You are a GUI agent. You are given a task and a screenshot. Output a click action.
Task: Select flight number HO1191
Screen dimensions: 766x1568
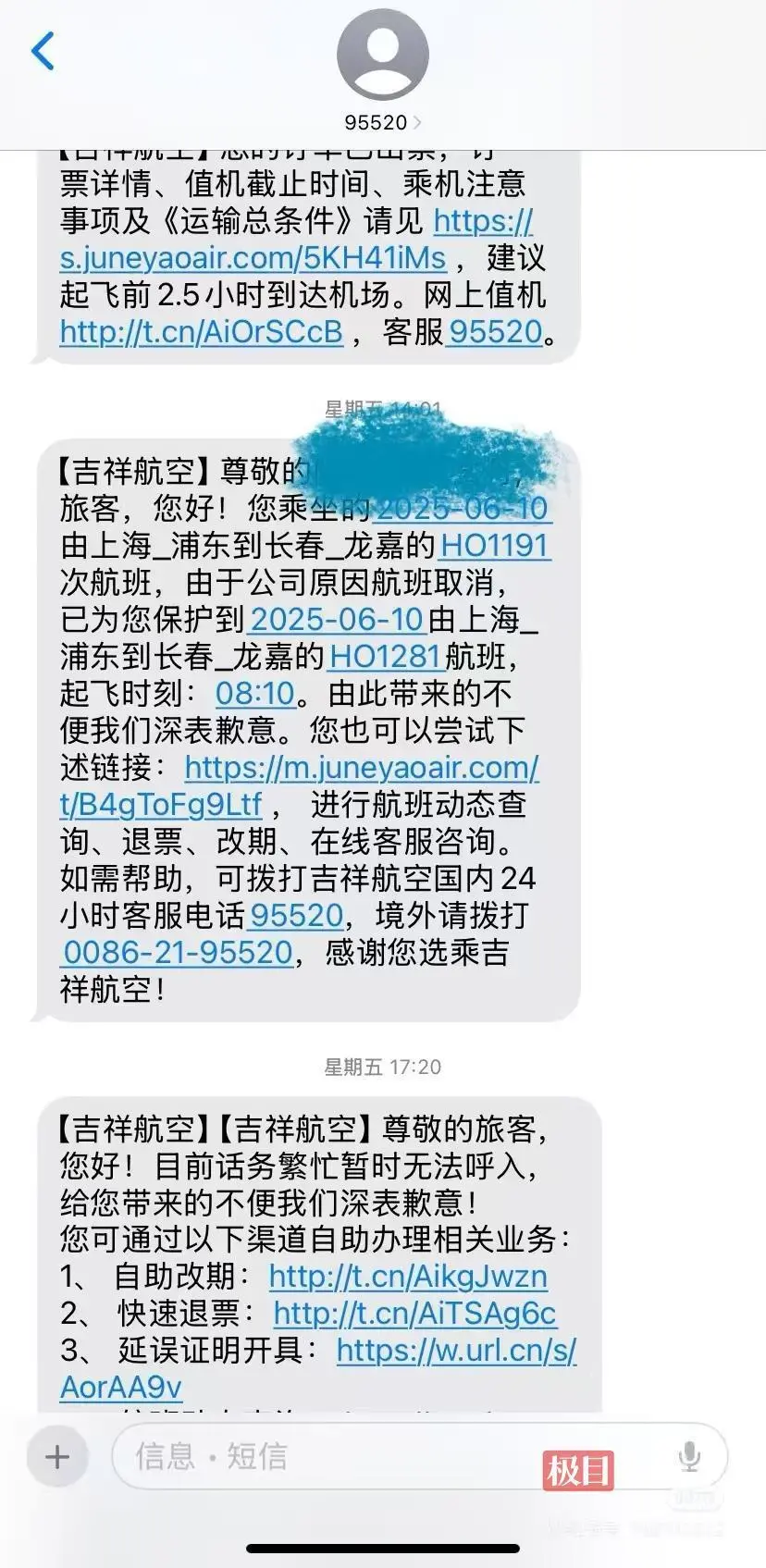point(493,545)
